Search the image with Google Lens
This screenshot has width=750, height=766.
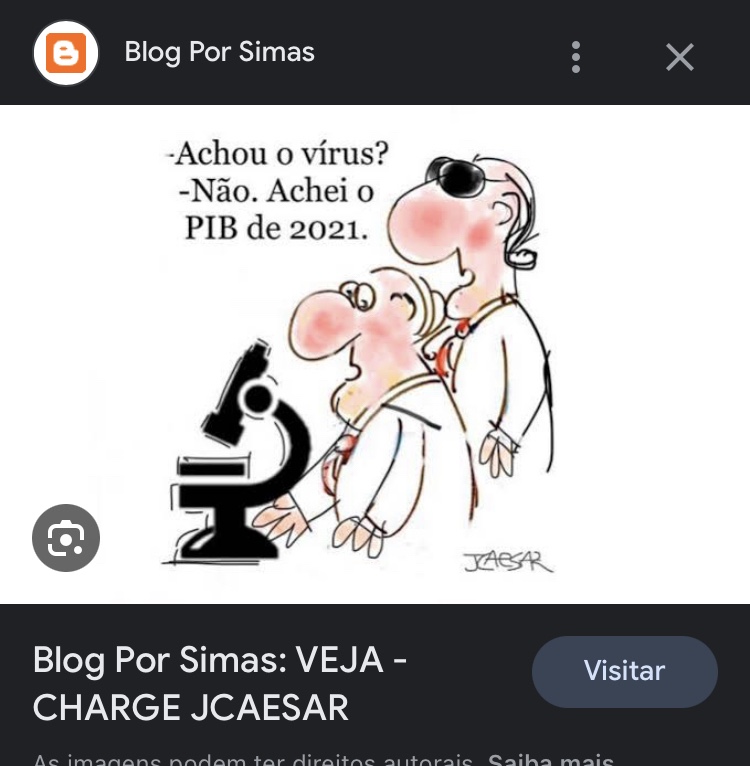pos(66,538)
